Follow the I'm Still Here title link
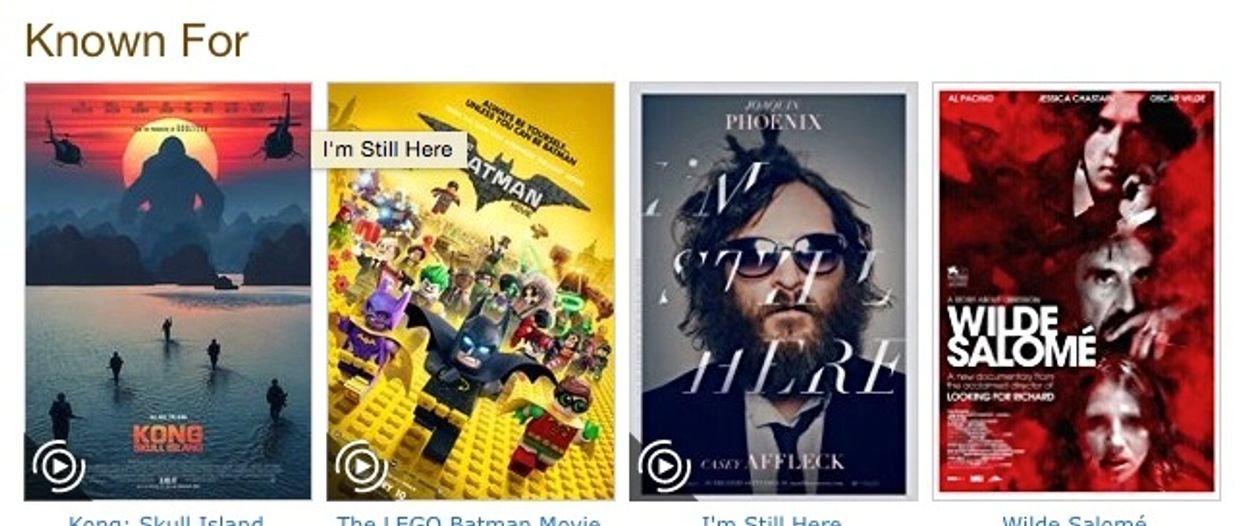Image resolution: width=1240 pixels, height=526 pixels. 771,521
